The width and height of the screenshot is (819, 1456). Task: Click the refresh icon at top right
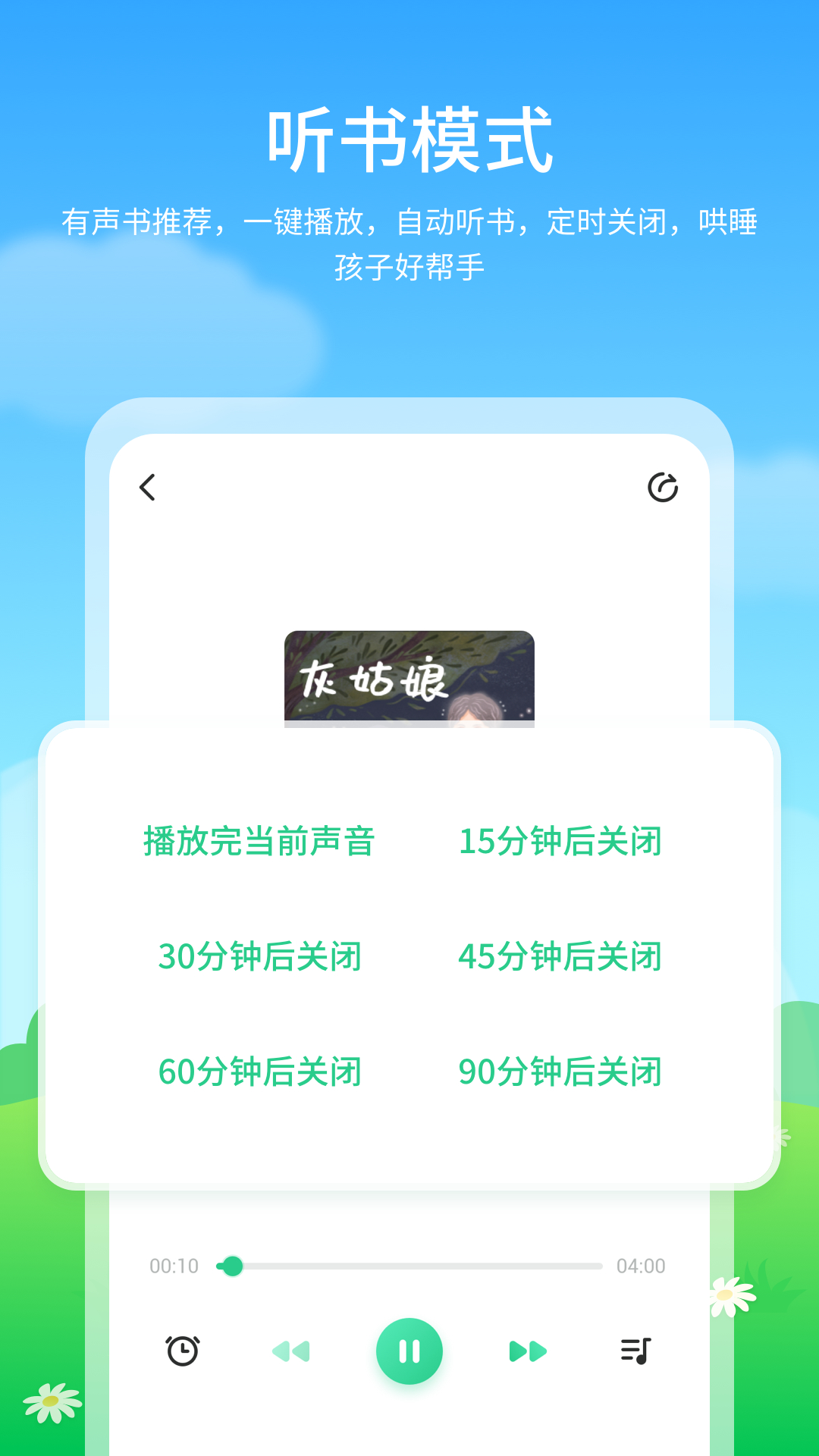coord(664,489)
